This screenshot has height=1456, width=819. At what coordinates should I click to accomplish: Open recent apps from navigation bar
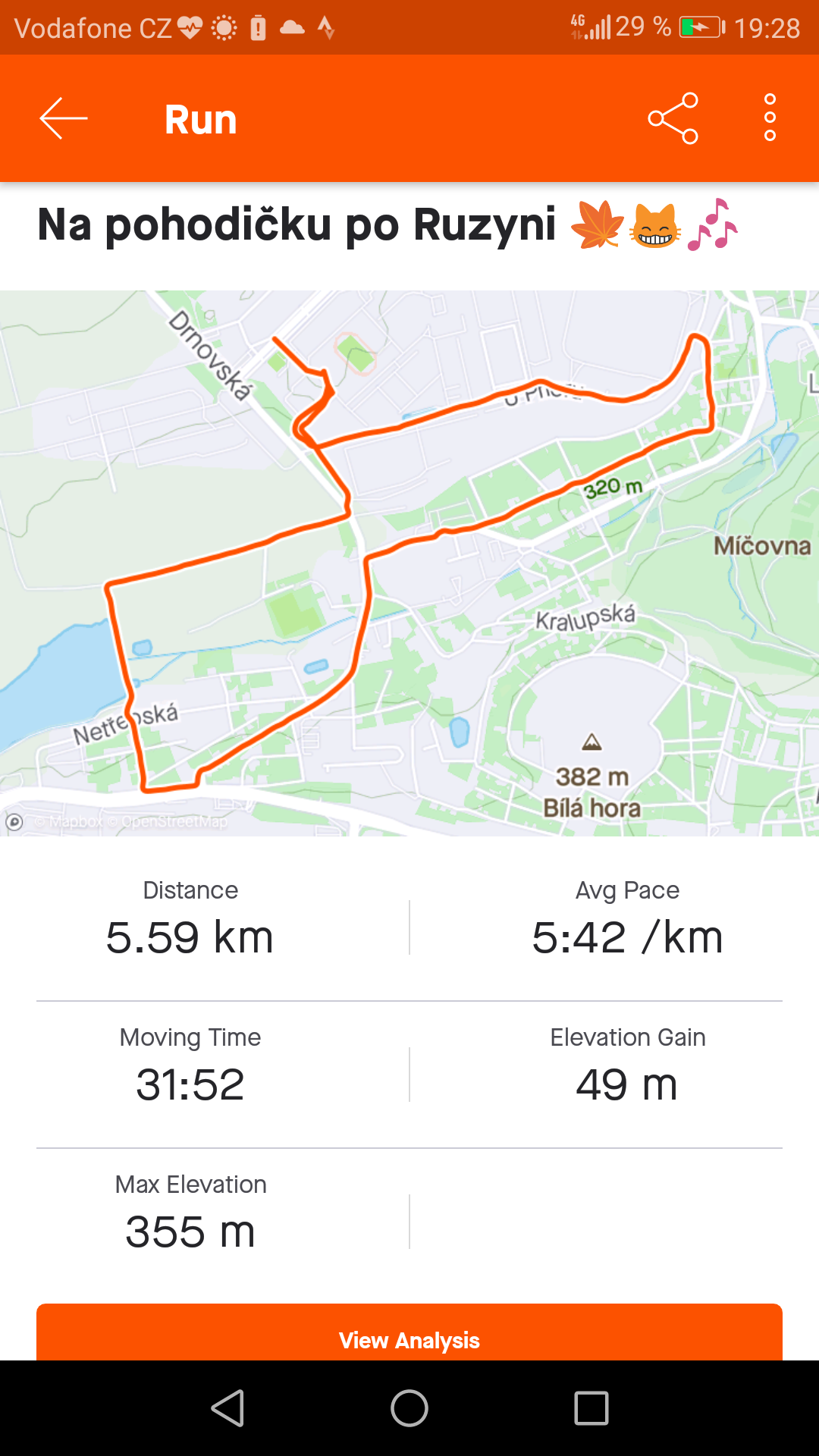[x=591, y=1408]
